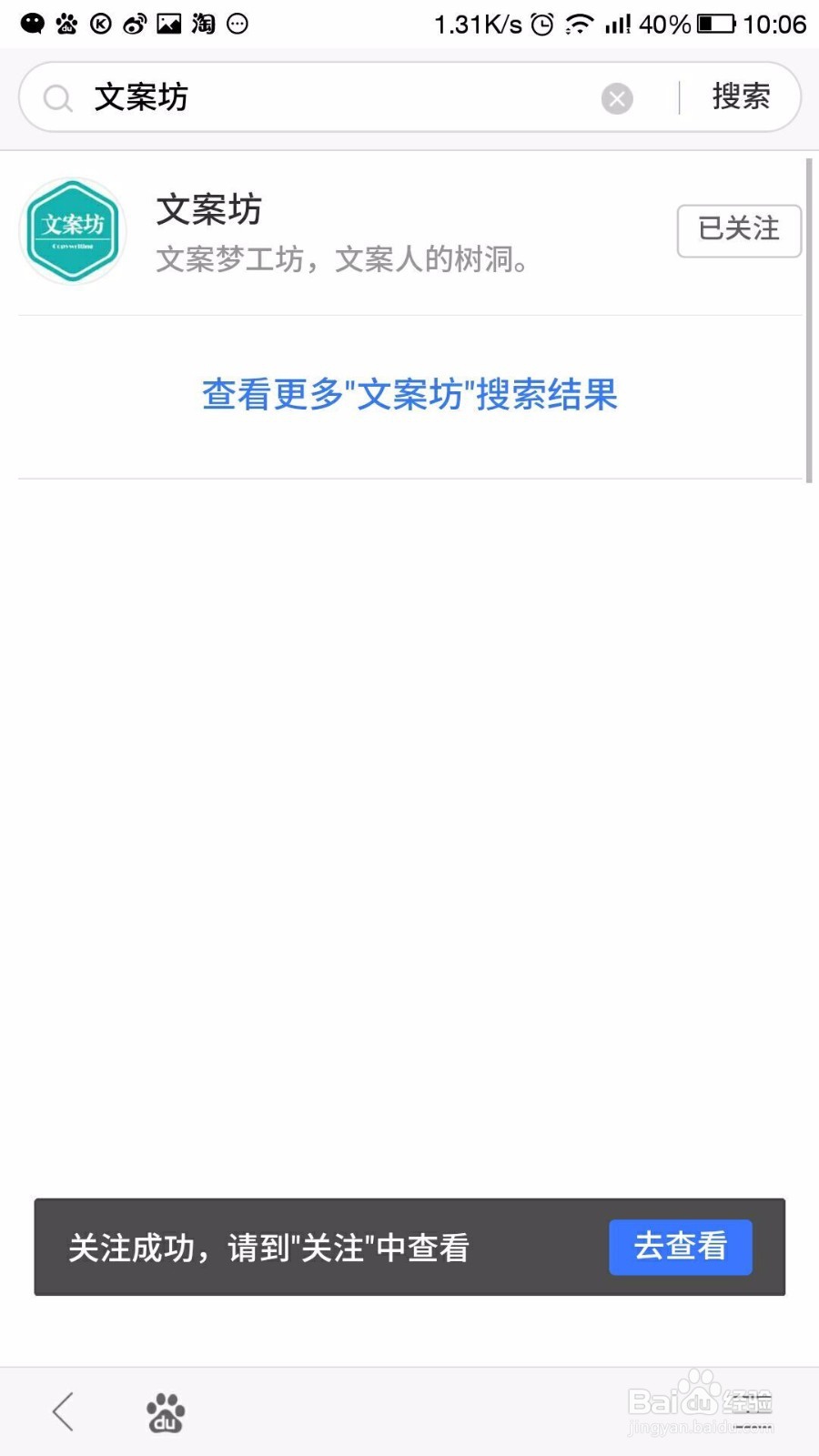Tap the magnifier icon in the search bar
Image resolution: width=819 pixels, height=1456 pixels.
coord(57,97)
